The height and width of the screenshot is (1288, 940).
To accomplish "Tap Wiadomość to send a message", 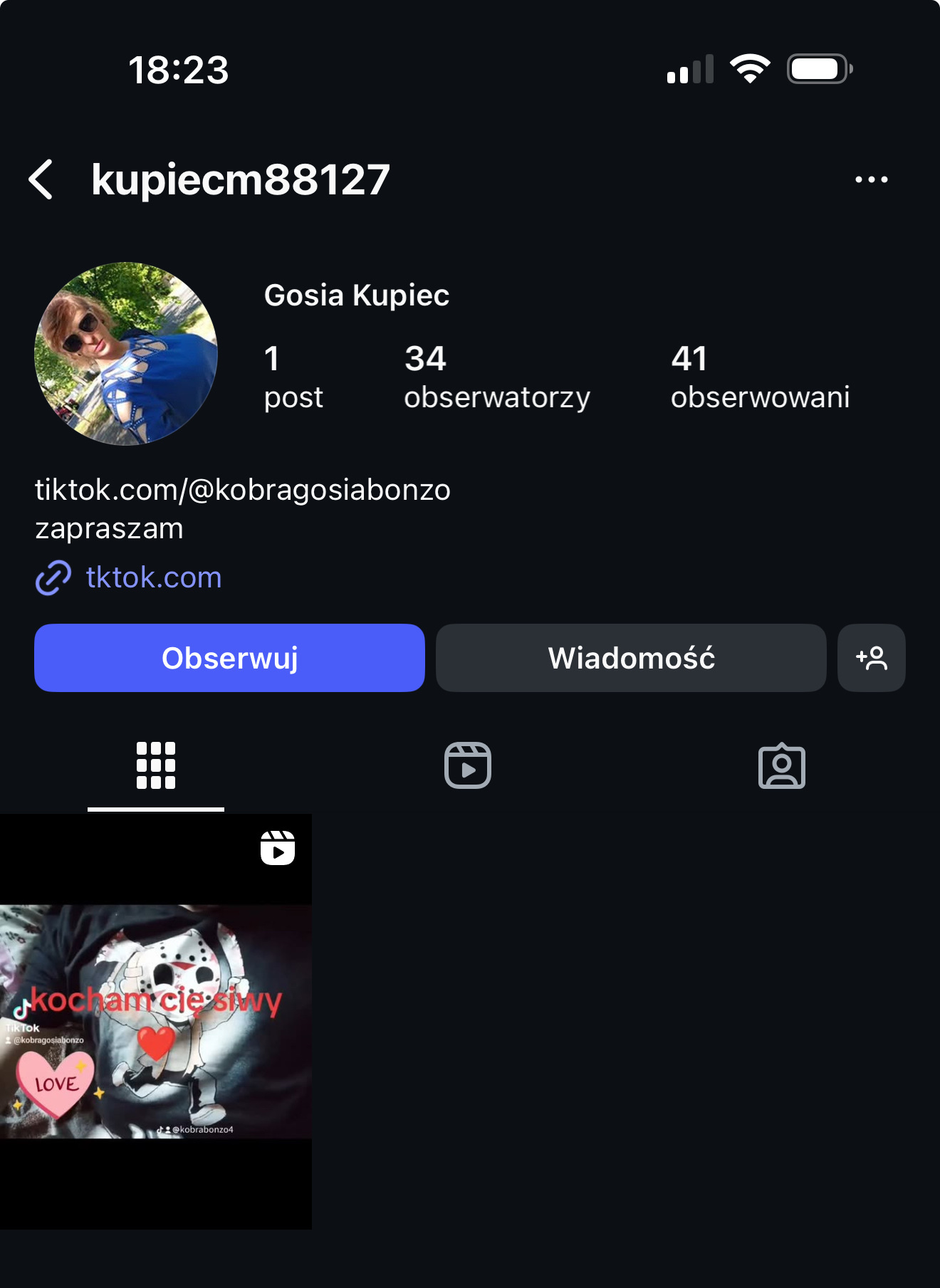I will (x=631, y=658).
